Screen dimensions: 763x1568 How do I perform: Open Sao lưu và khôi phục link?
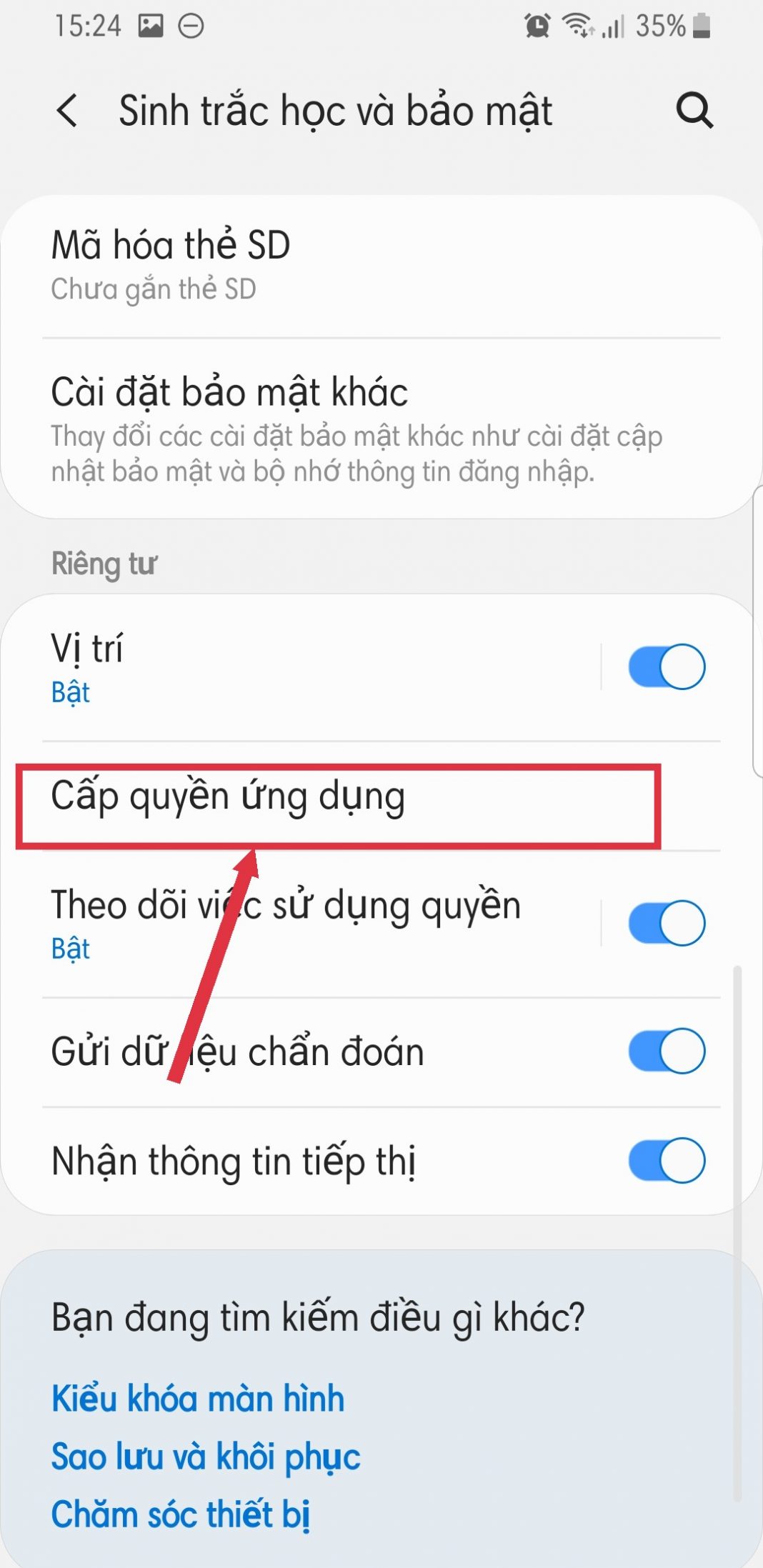click(206, 1457)
